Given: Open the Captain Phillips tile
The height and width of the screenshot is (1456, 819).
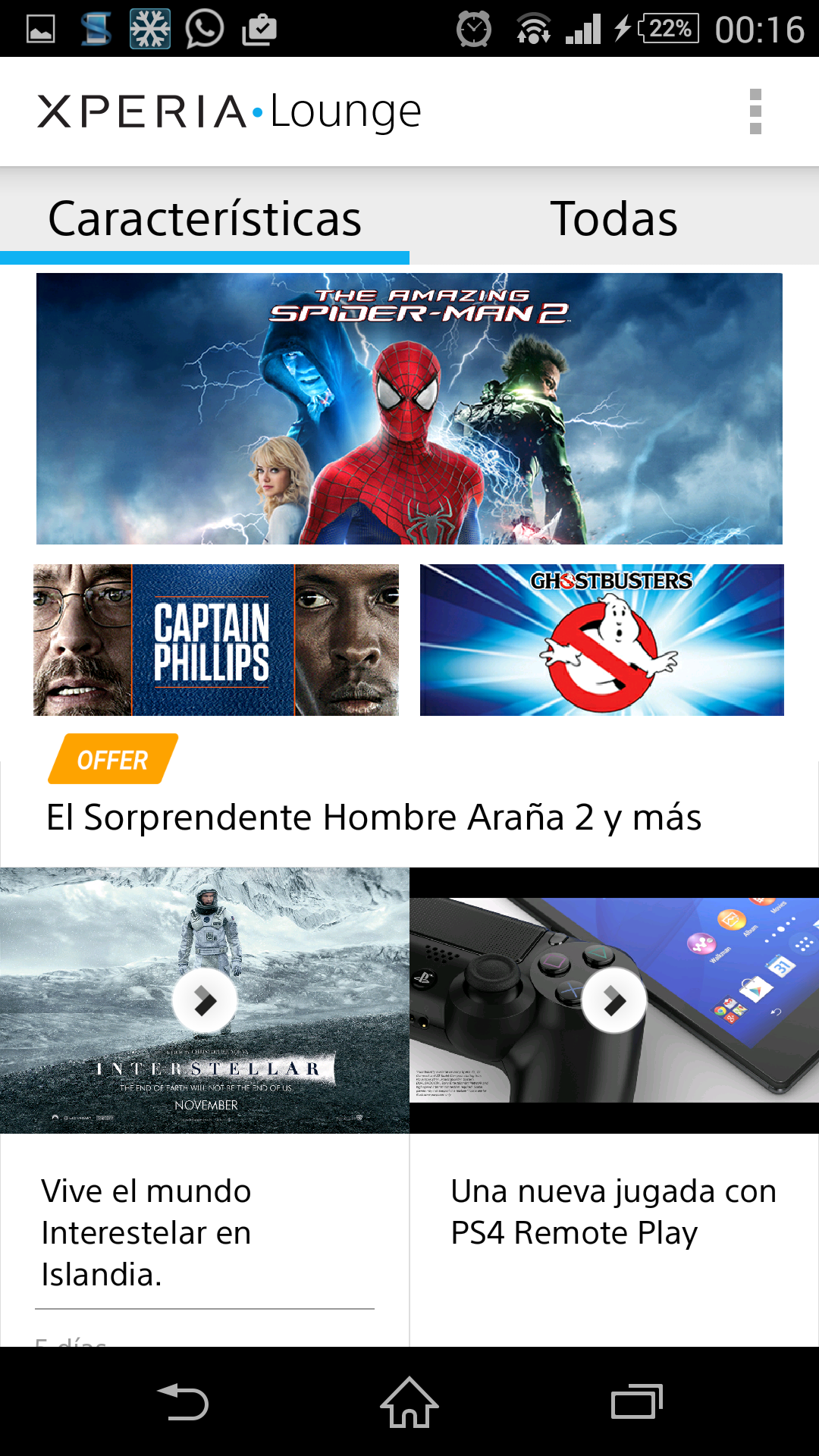Looking at the screenshot, I should point(216,640).
